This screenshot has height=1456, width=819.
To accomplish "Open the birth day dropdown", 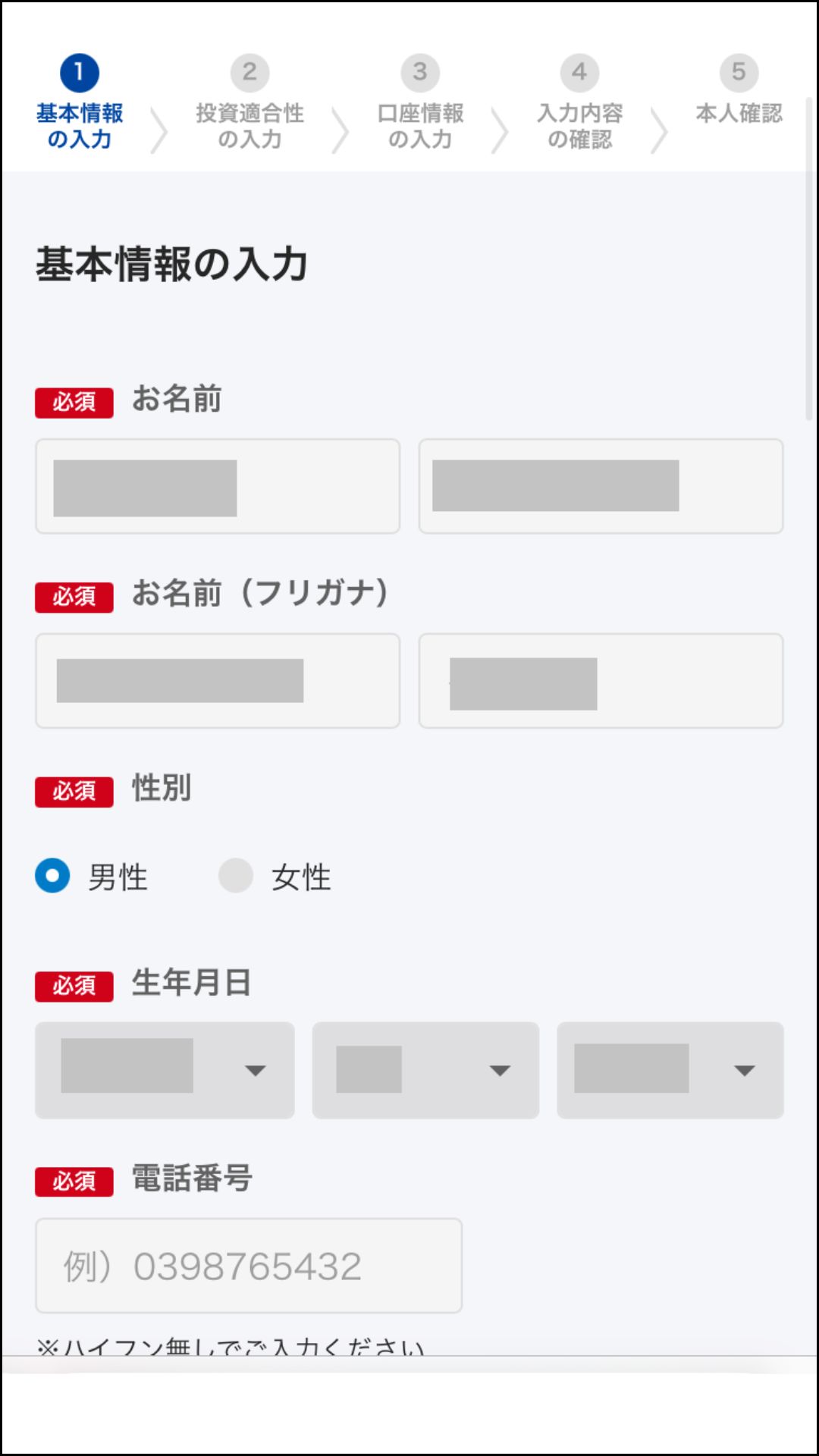I will pyautogui.click(x=670, y=1070).
